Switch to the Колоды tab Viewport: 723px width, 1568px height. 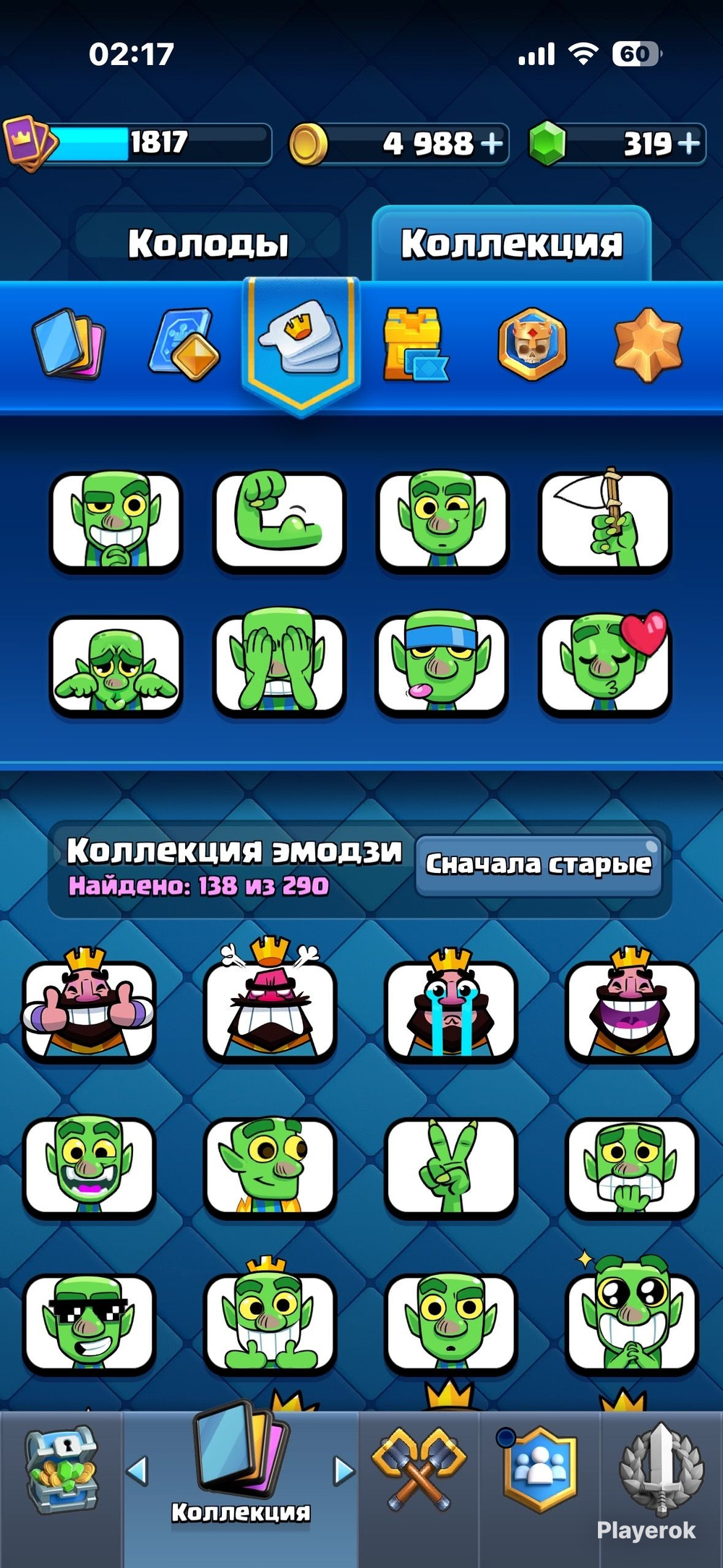point(208,243)
